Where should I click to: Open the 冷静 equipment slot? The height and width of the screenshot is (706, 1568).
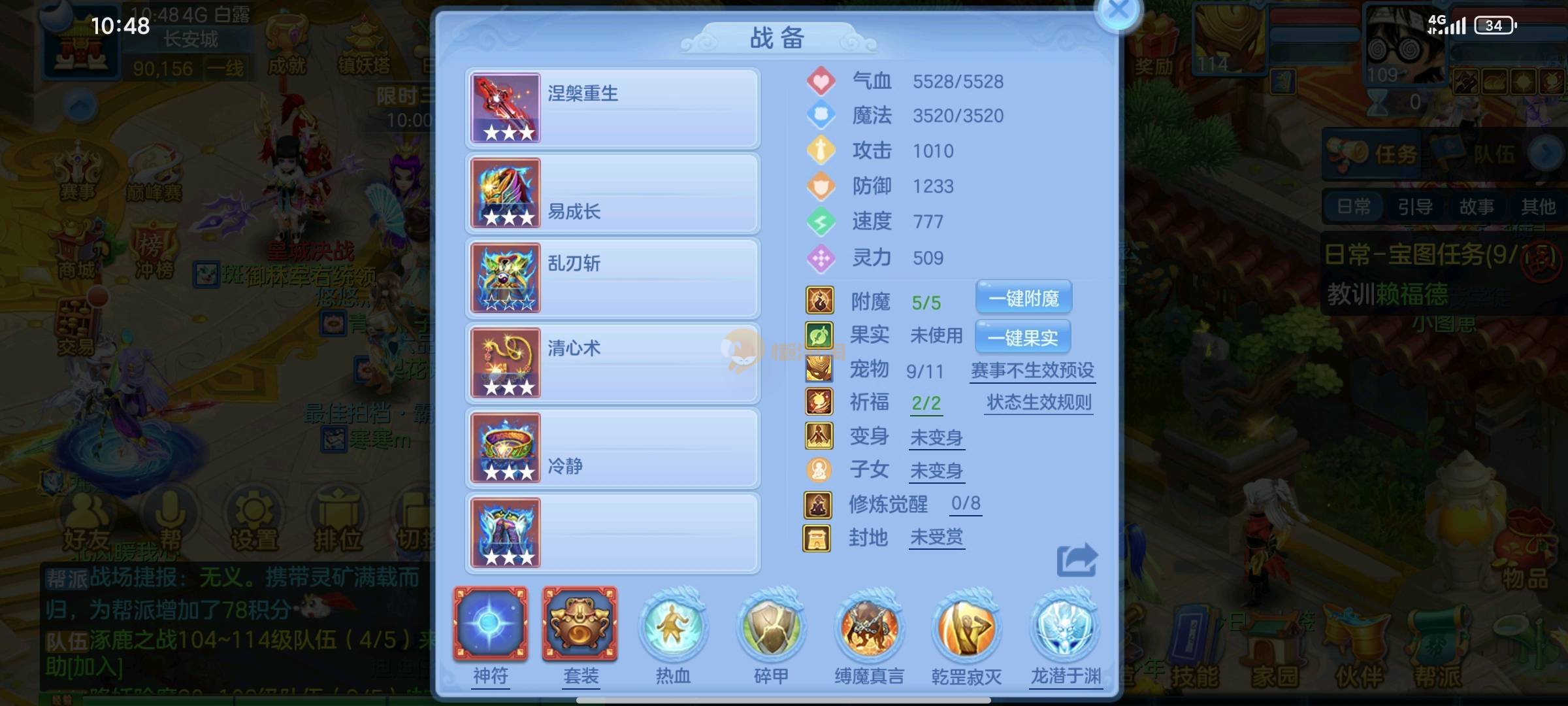[x=612, y=448]
